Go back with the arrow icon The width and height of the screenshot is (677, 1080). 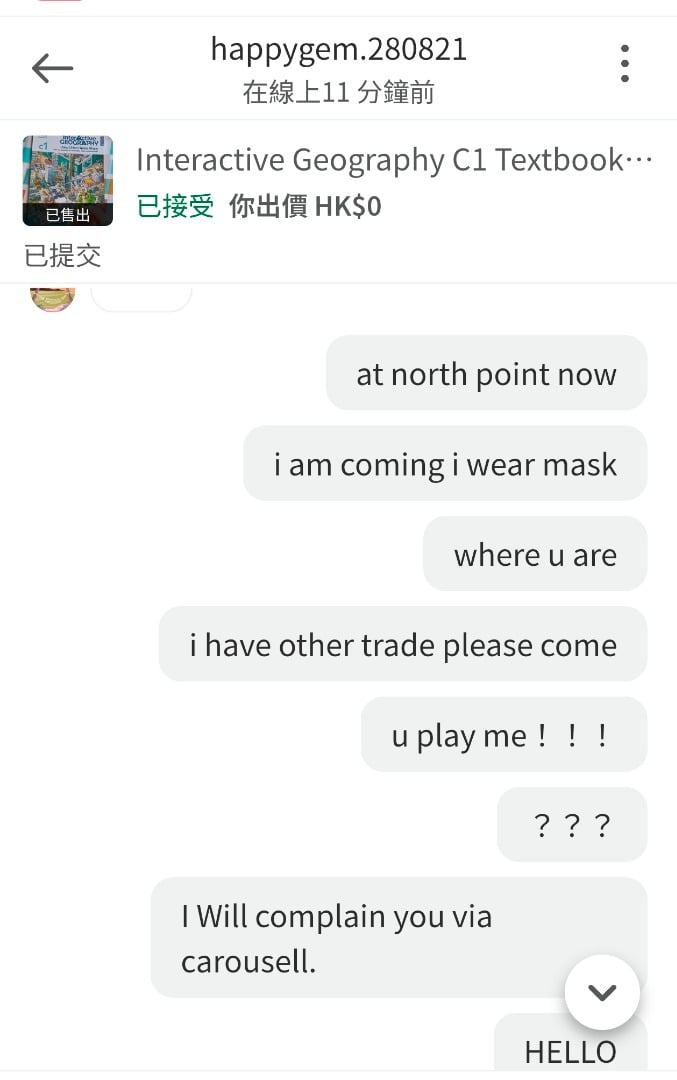(52, 68)
